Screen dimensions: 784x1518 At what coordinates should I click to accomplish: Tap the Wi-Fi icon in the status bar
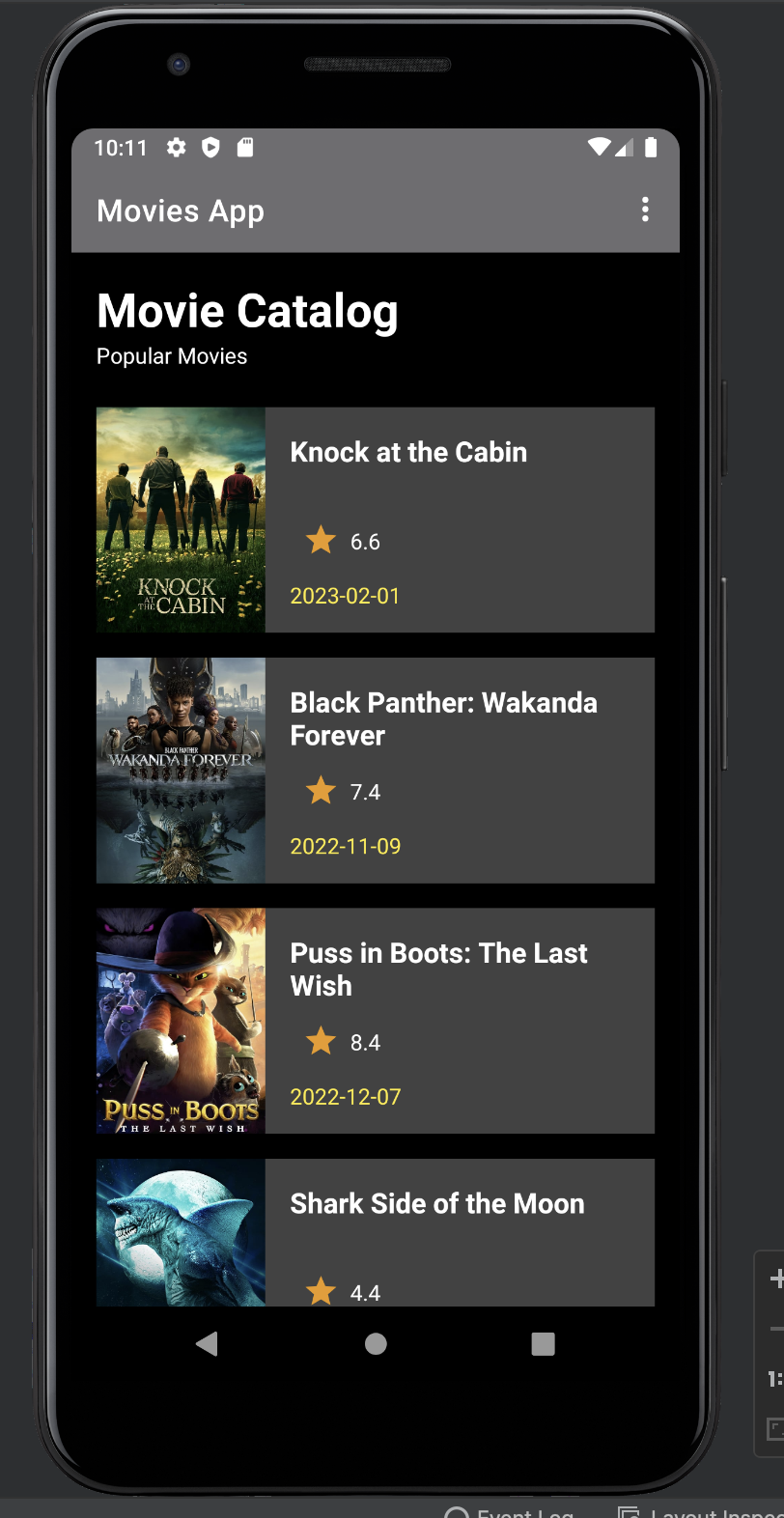coord(599,148)
